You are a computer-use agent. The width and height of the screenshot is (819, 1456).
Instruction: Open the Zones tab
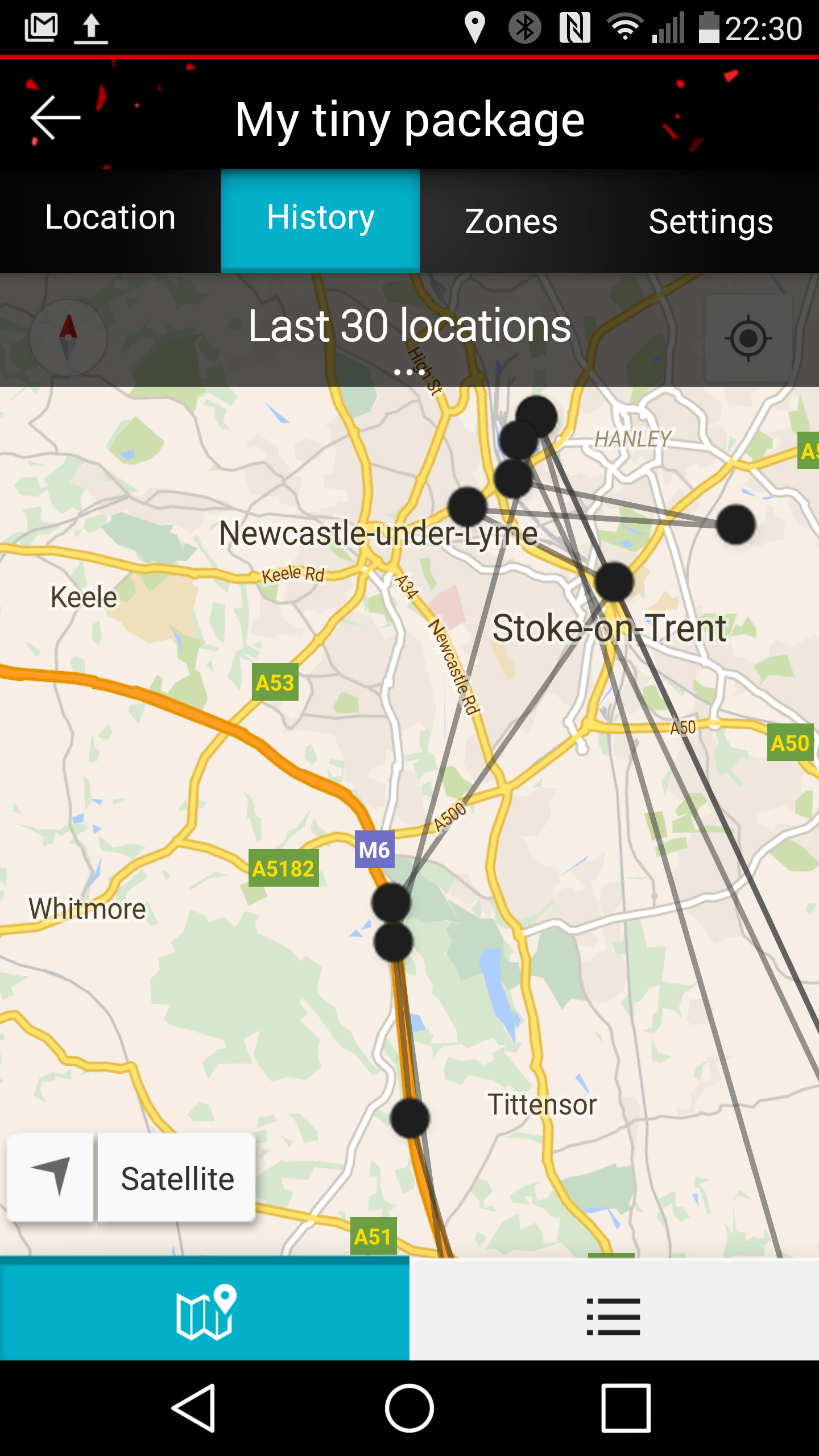pyautogui.click(x=511, y=221)
